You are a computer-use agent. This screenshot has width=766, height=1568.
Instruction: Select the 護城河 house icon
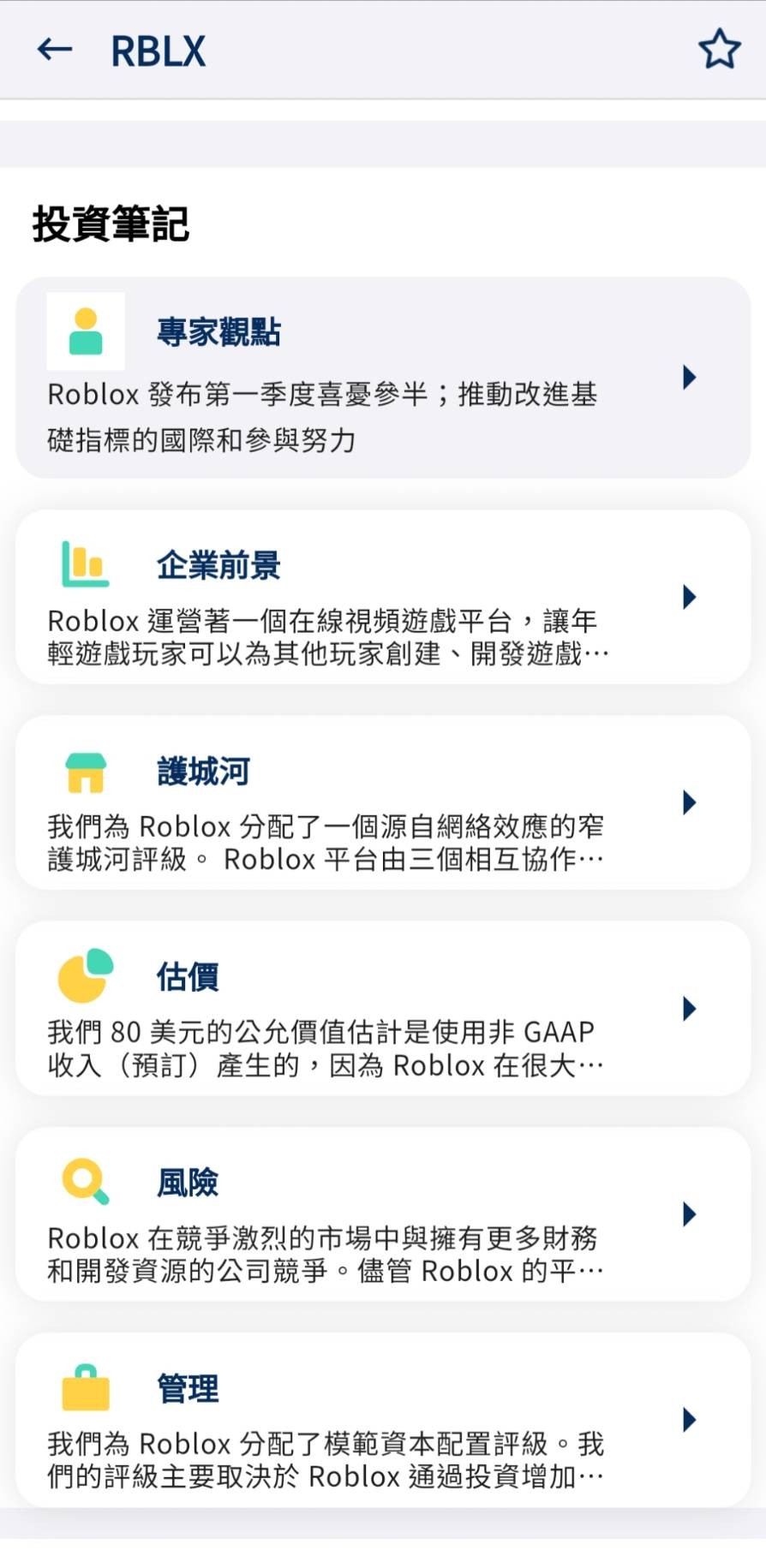85,770
